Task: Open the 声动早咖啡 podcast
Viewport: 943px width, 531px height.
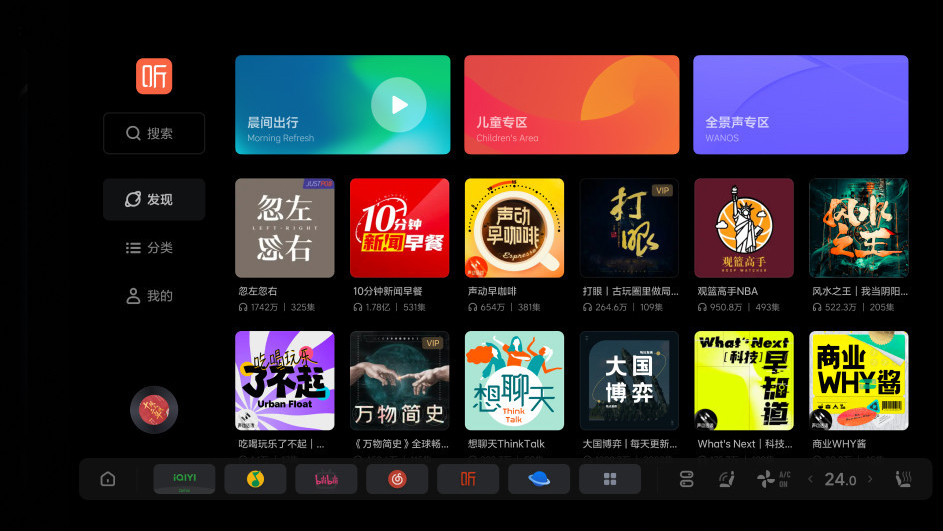Action: tap(514, 228)
